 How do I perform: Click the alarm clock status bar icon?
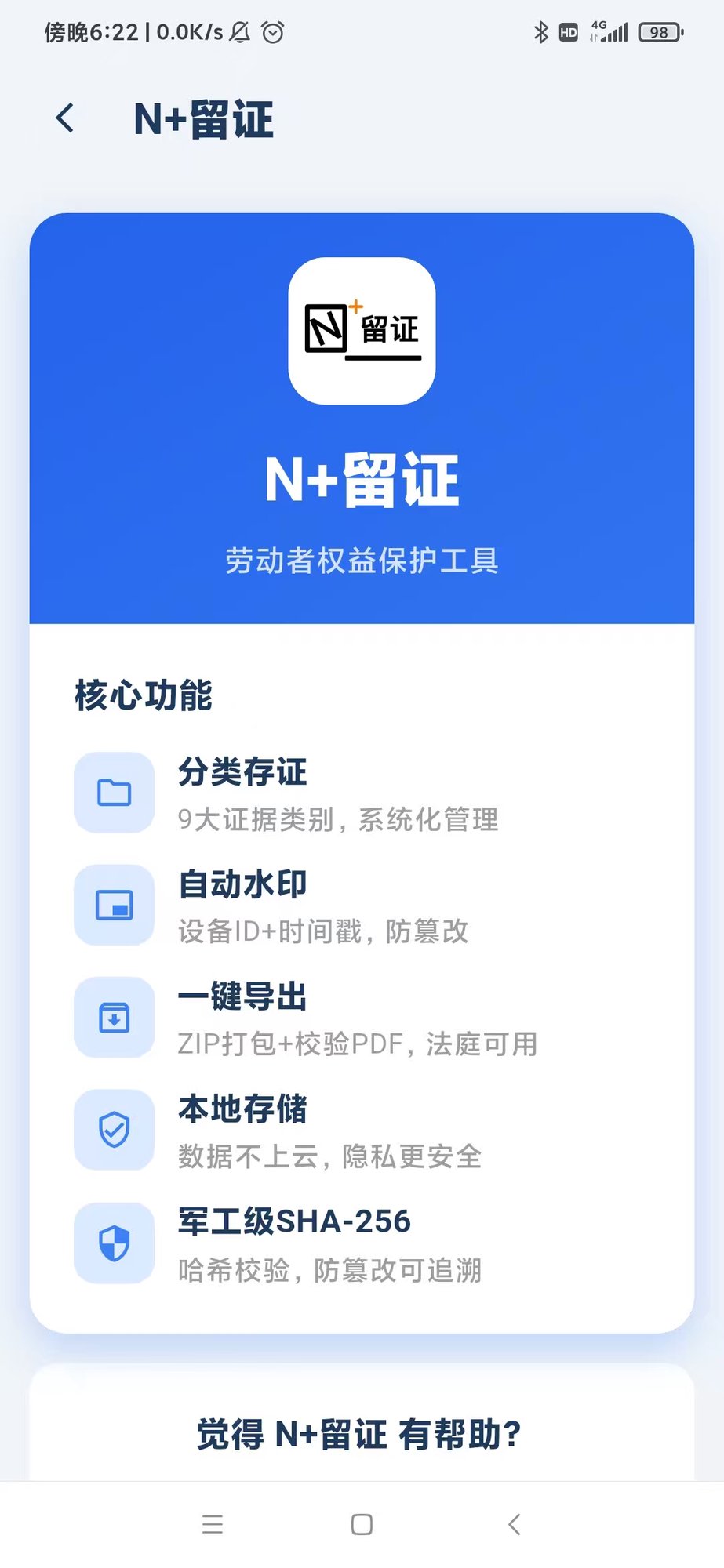point(271,31)
